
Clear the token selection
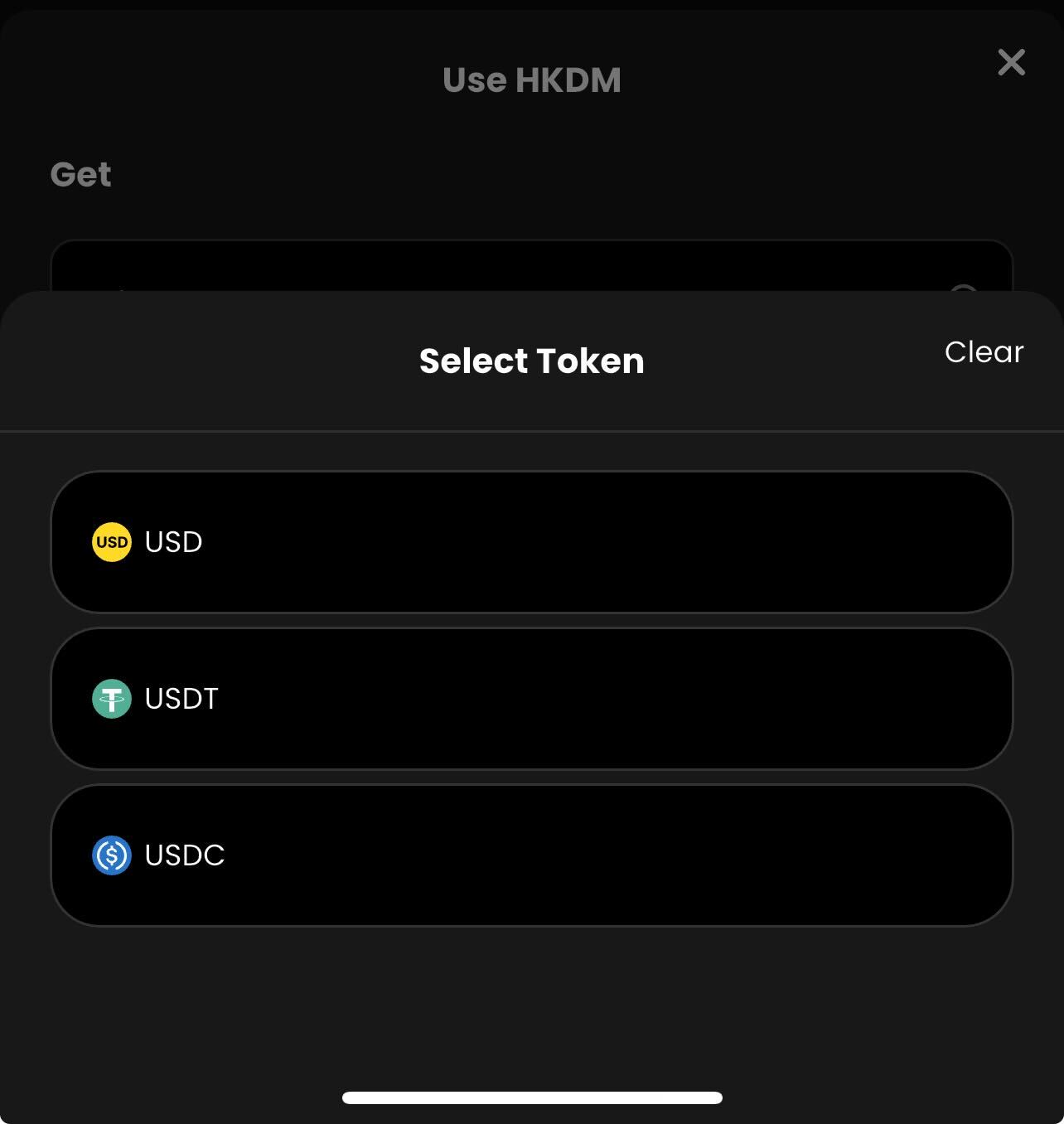point(984,352)
